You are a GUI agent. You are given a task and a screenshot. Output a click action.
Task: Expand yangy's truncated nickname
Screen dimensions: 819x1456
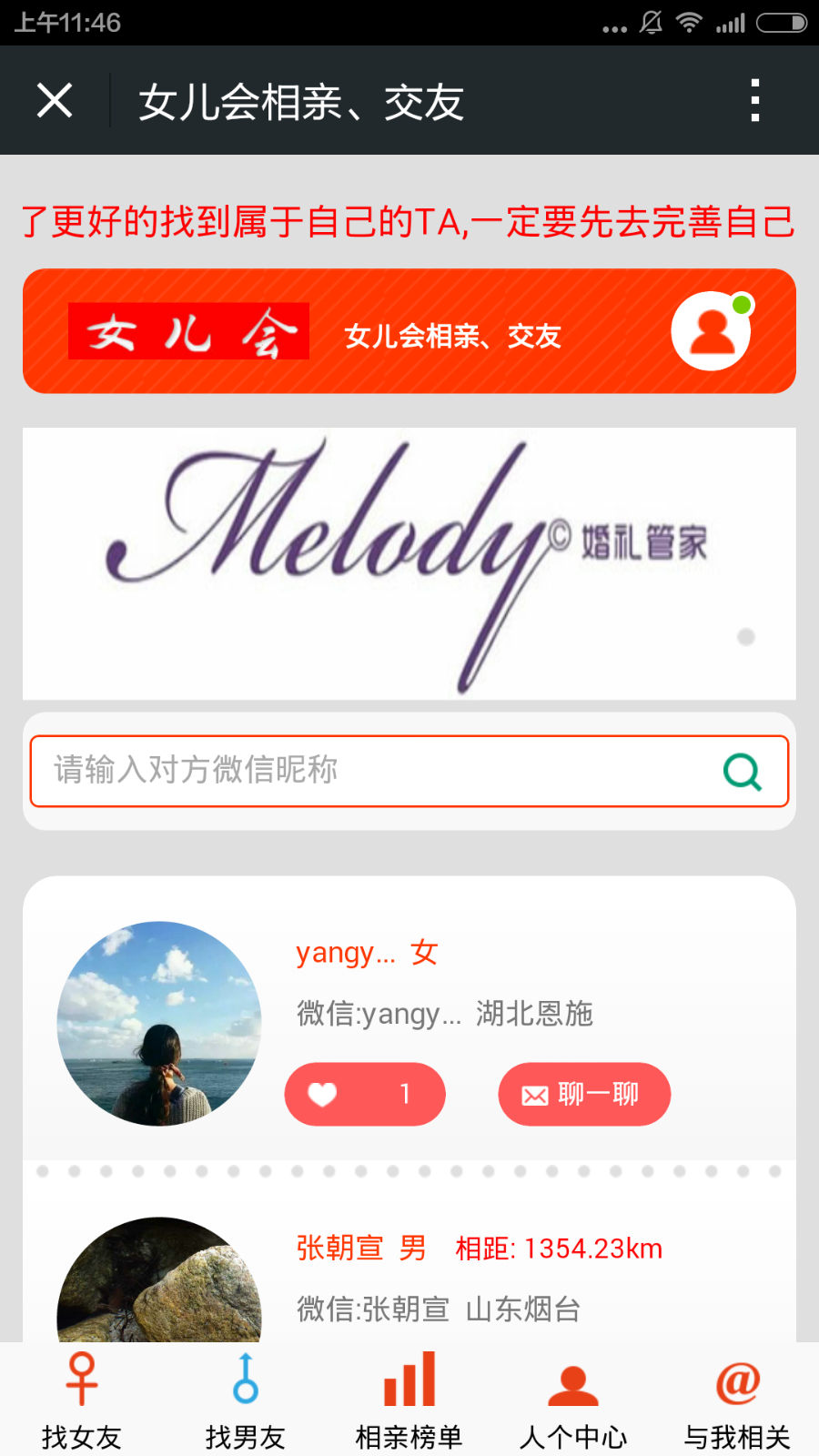[x=345, y=952]
